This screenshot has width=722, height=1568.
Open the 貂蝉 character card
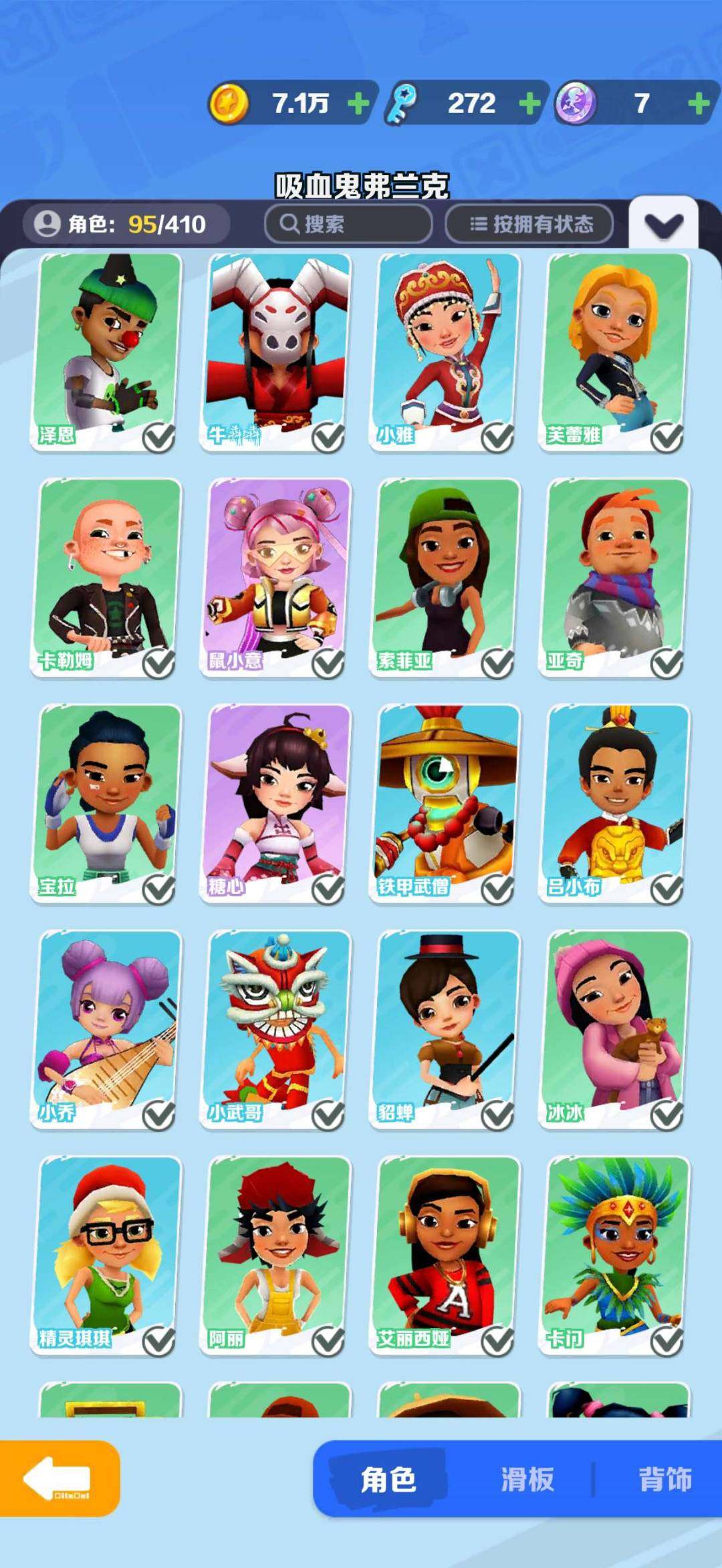(x=447, y=1028)
